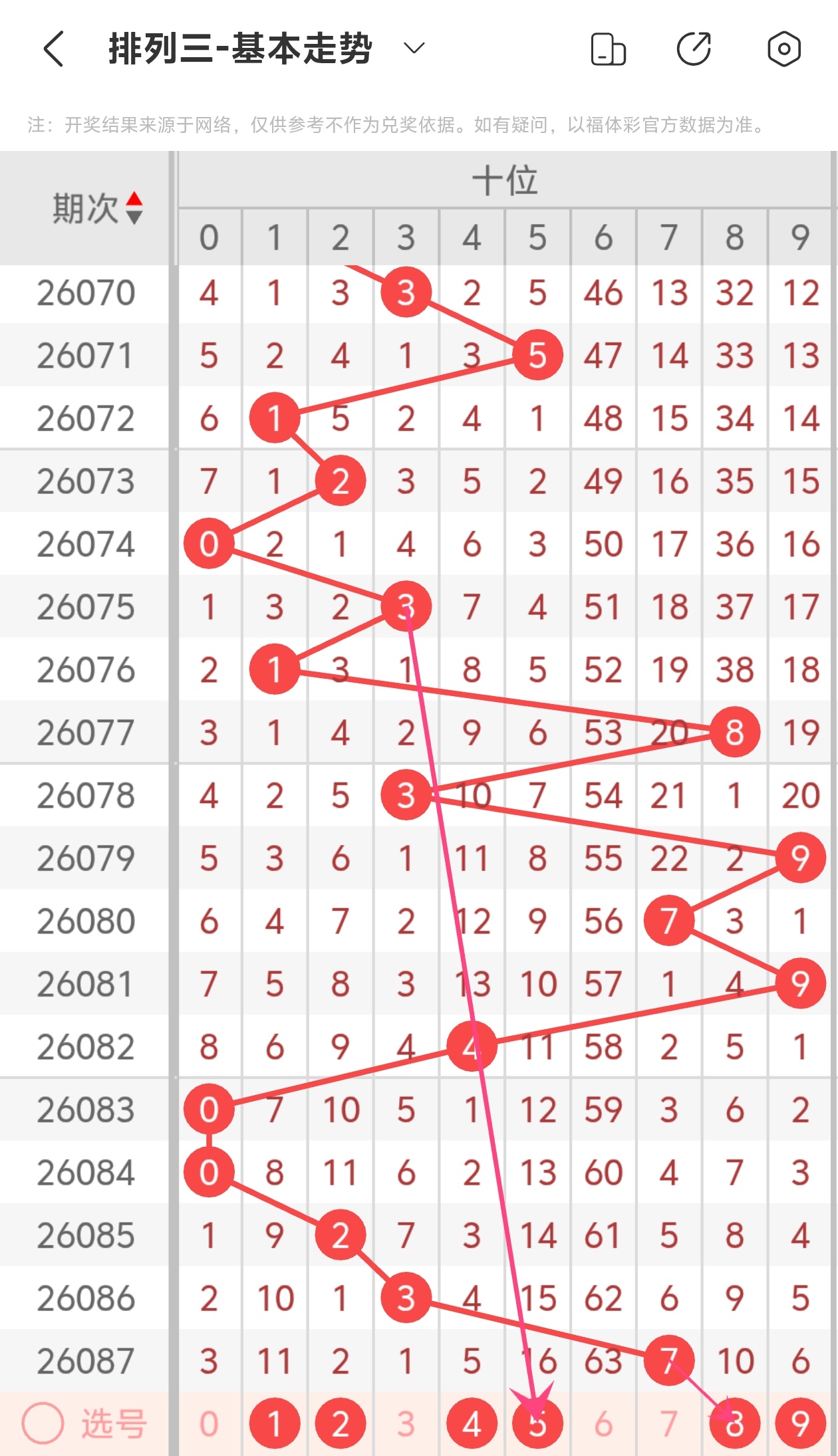Deselect number 8 in the 选号 row

pyautogui.click(x=734, y=1423)
